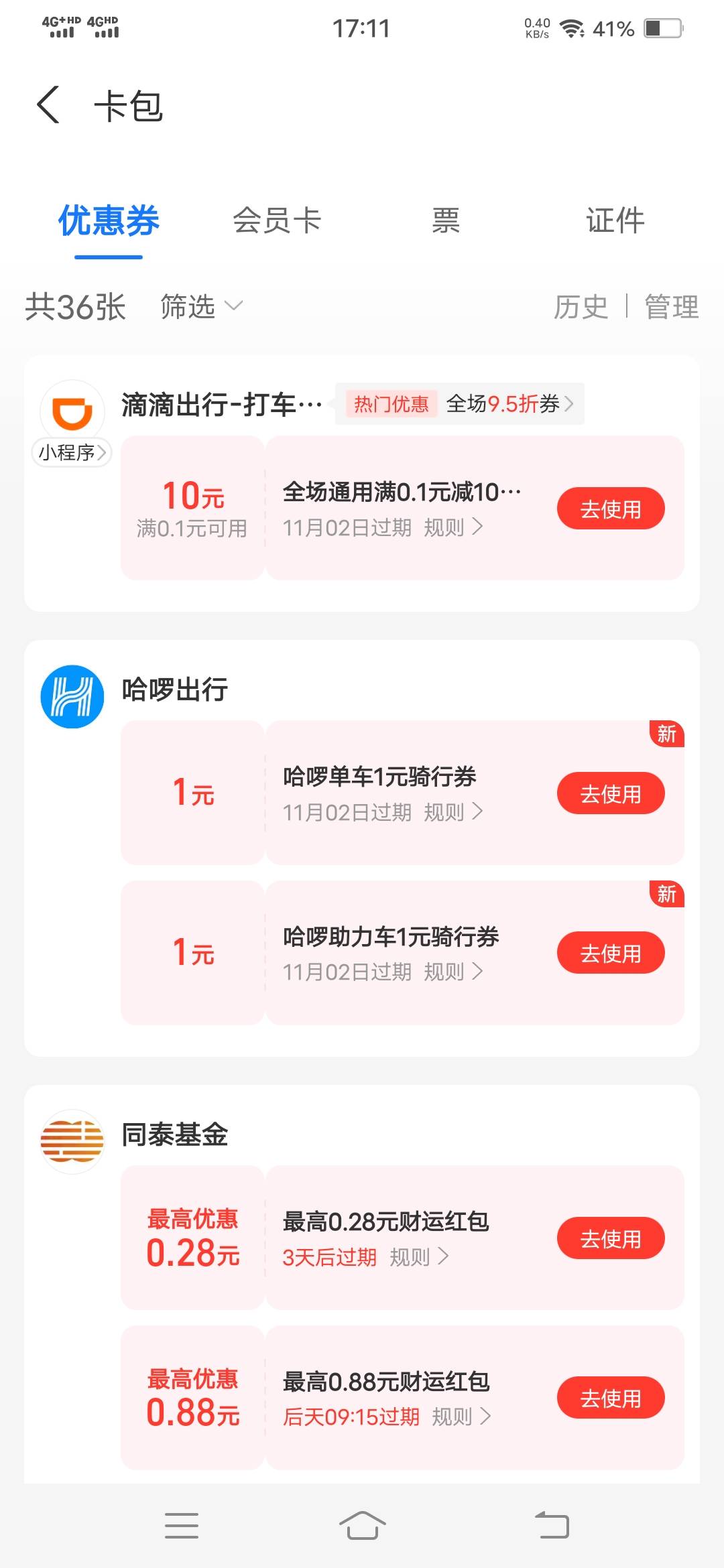Use the 最高0.28元财运红包
The width and height of the screenshot is (724, 1568).
(610, 1238)
